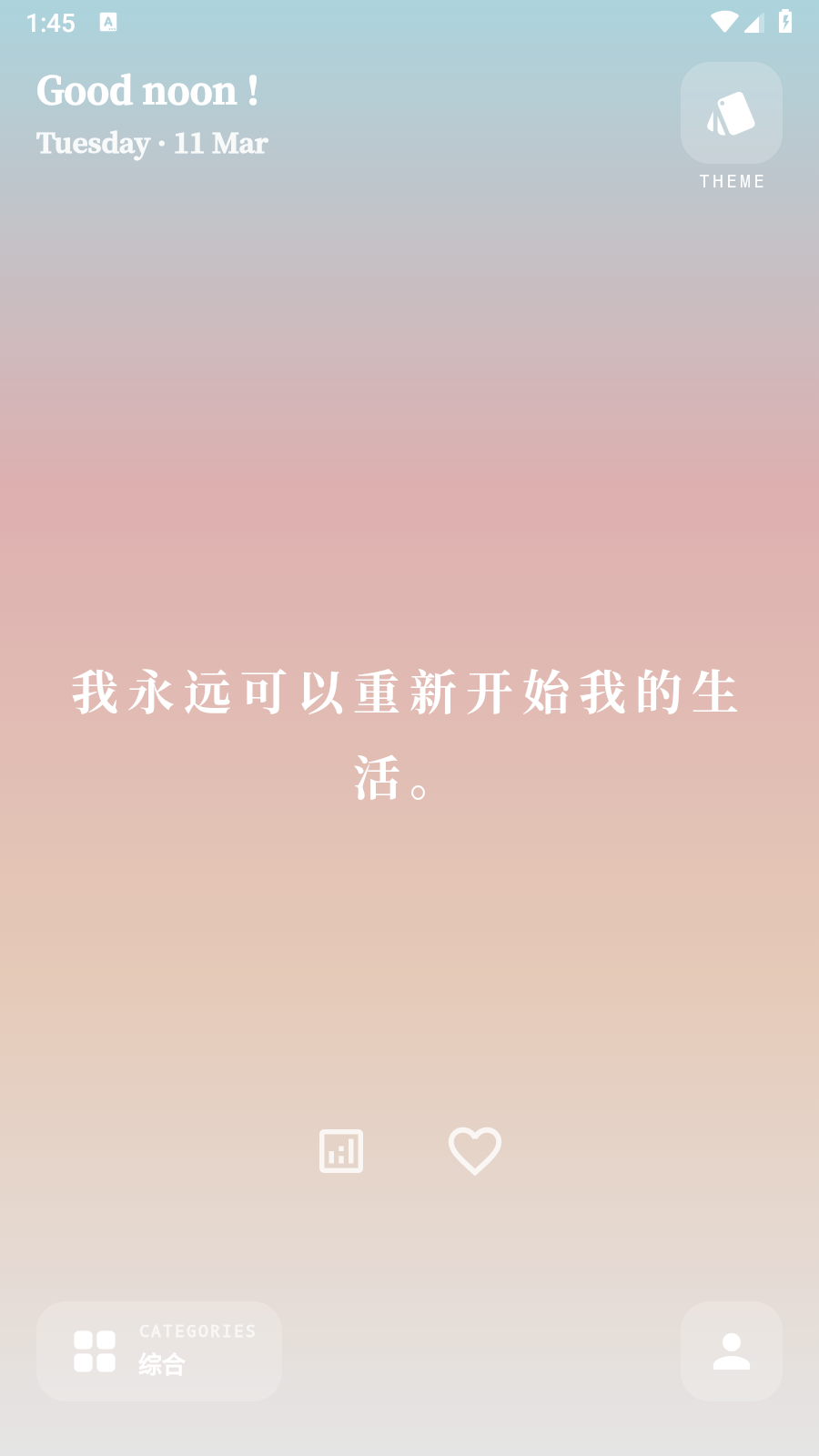
Task: Open the Categories selector
Action: [x=159, y=1351]
